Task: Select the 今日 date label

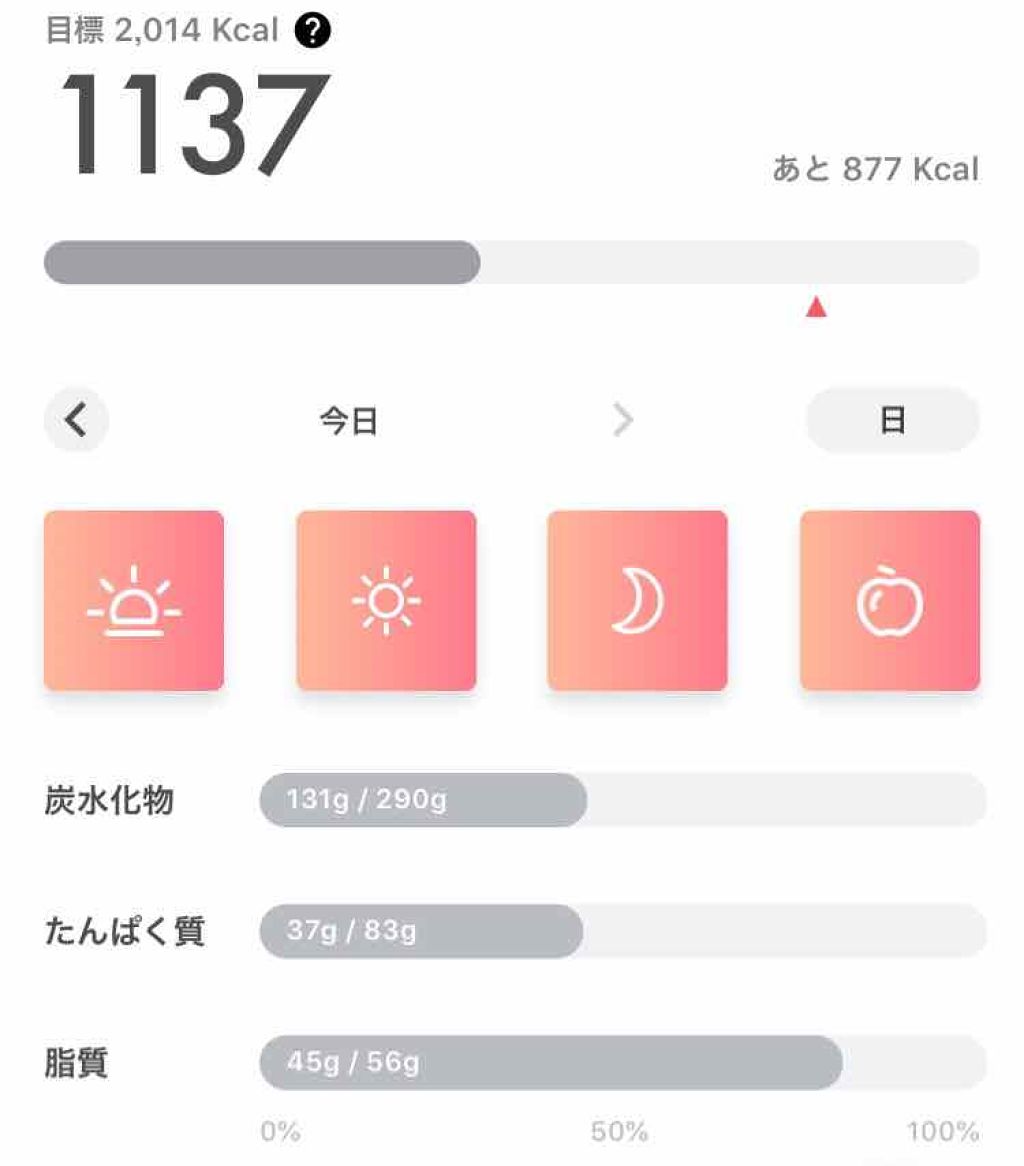Action: (345, 420)
